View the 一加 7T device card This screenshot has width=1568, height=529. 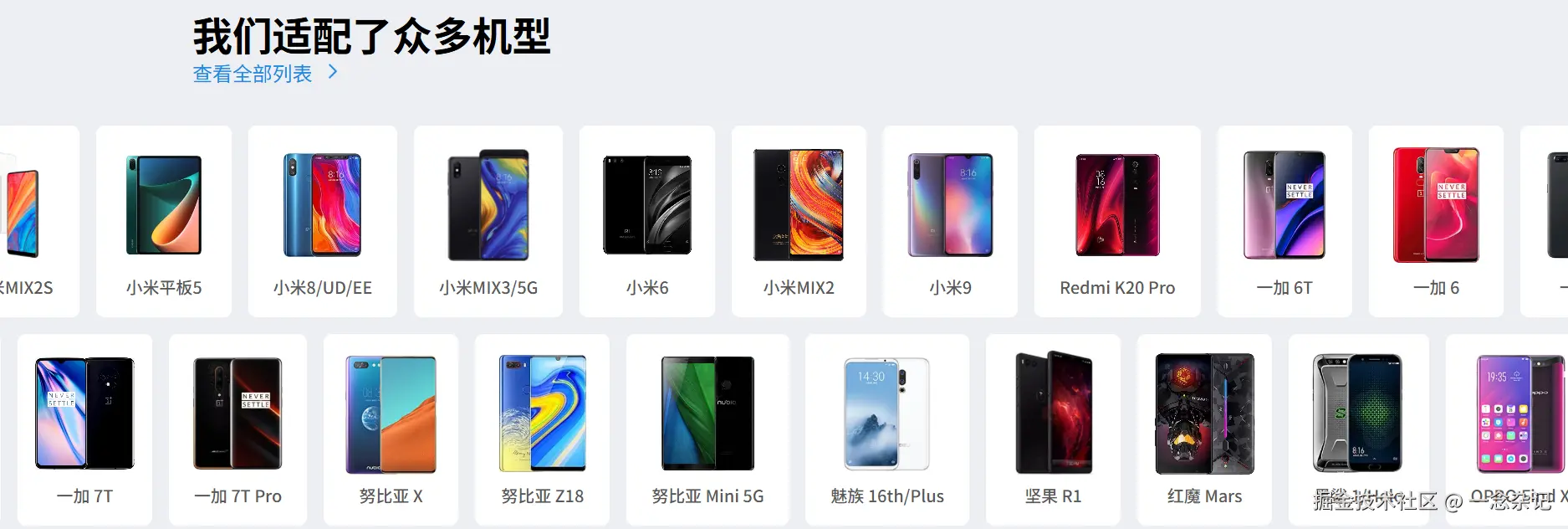pos(84,429)
